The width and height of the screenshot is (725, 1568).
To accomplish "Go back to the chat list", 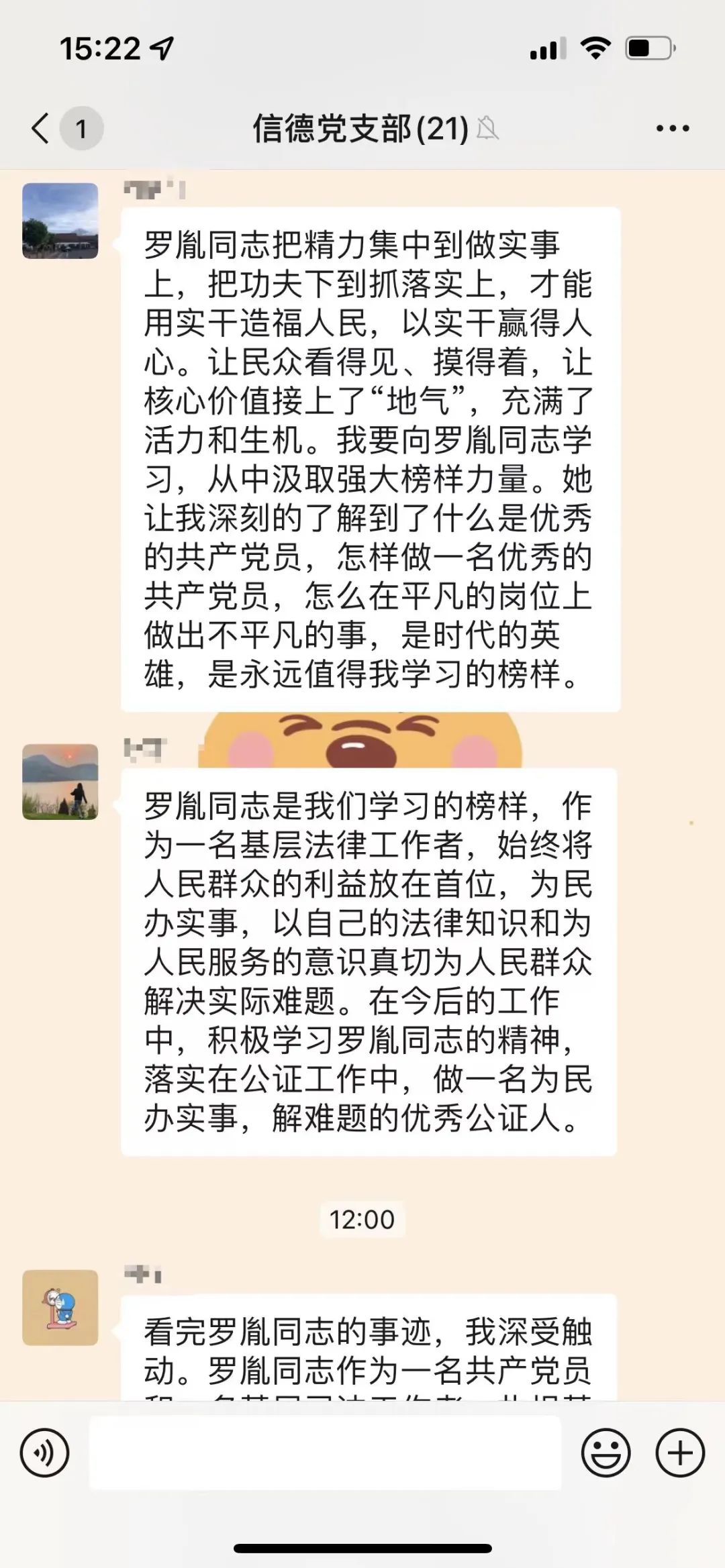I will click(x=42, y=128).
